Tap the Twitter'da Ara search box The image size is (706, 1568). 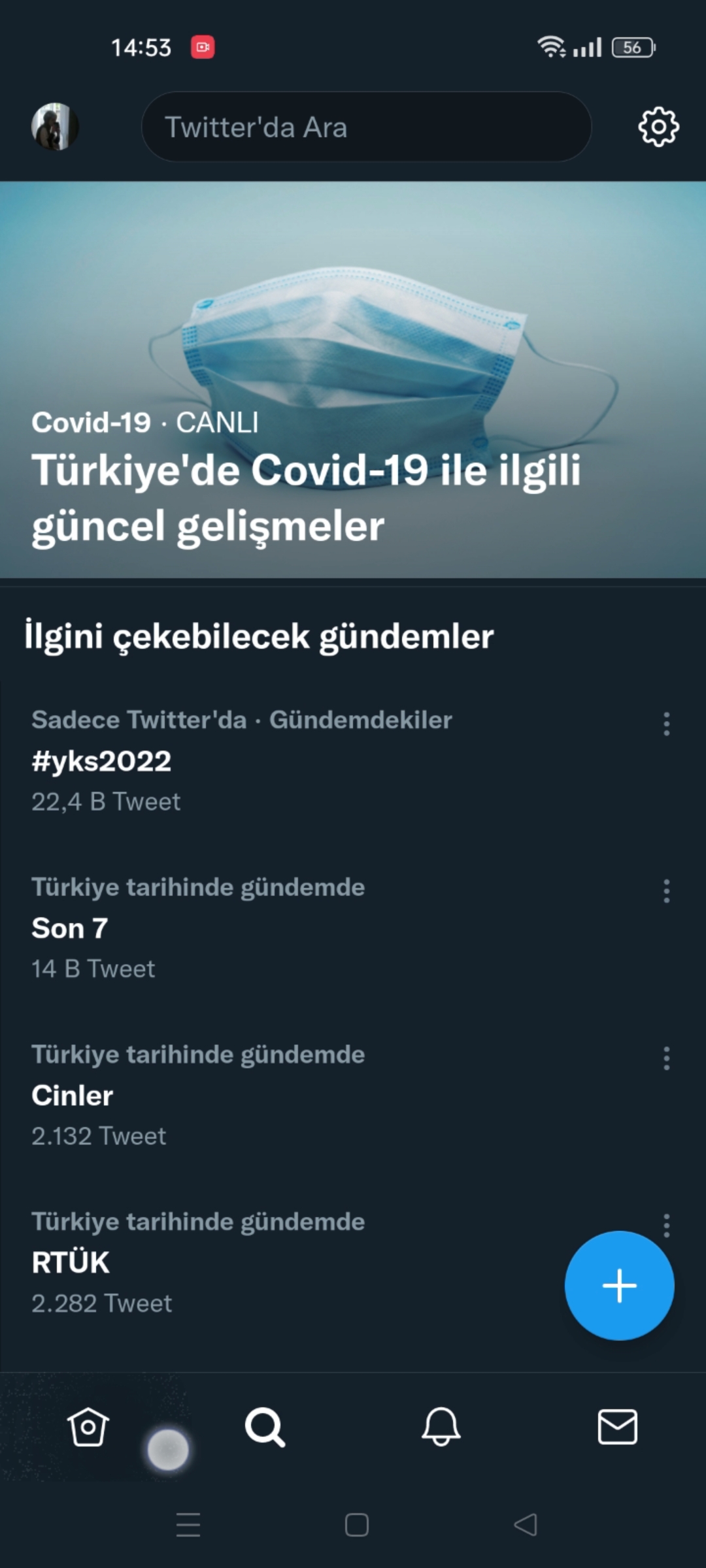(x=366, y=127)
